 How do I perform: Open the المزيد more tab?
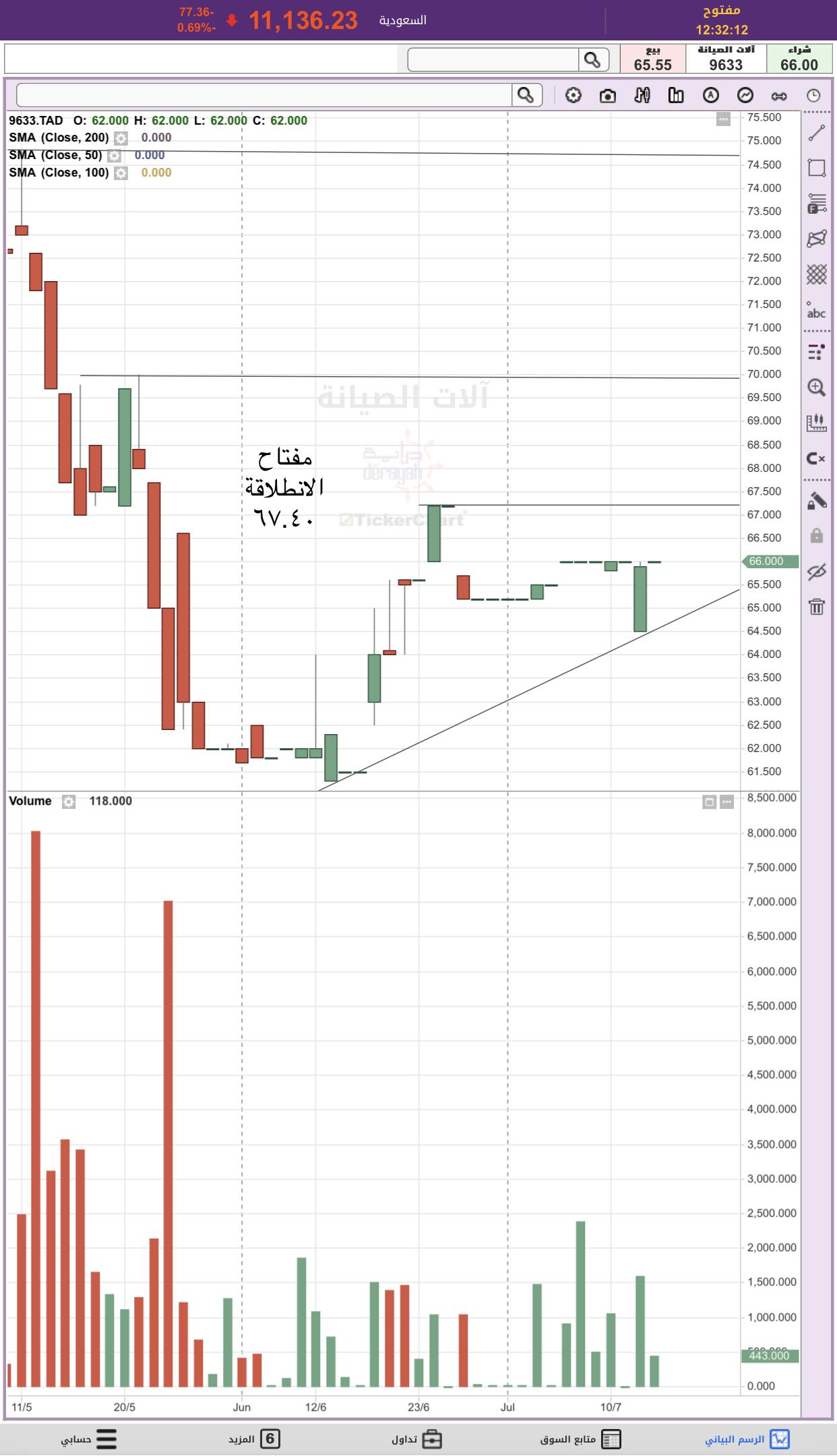[254, 1439]
